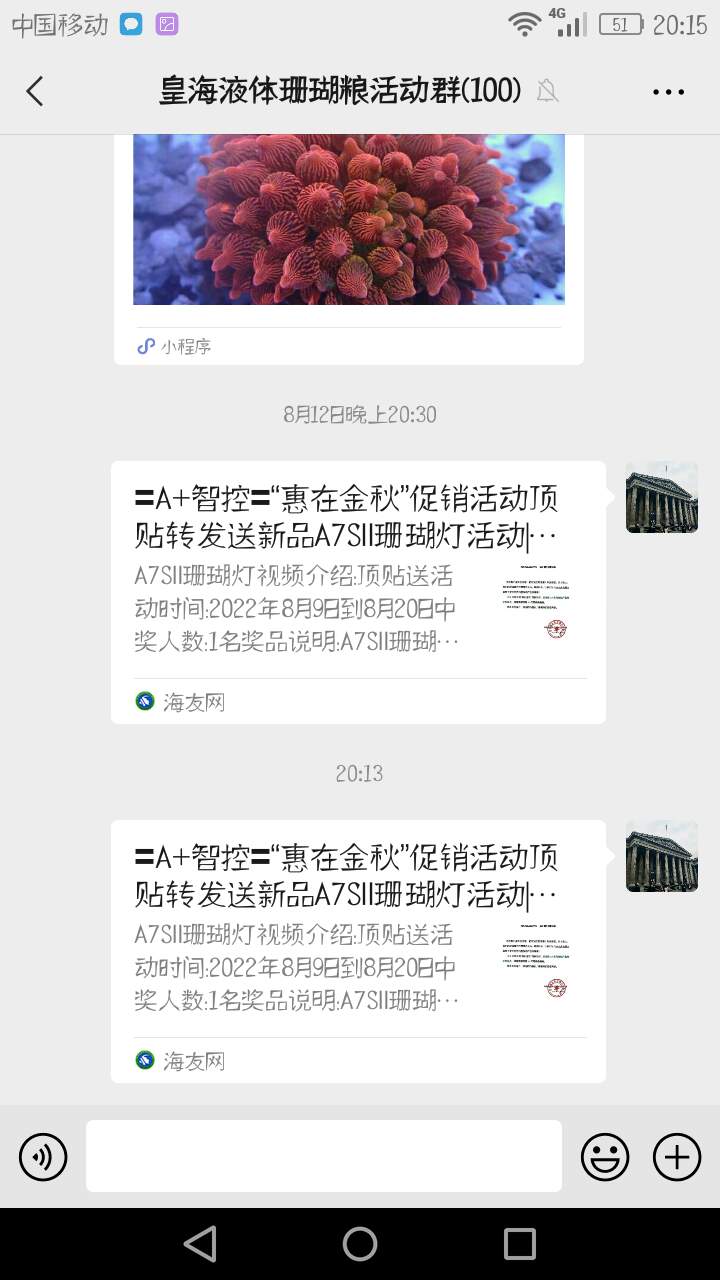This screenshot has height=1280, width=720.
Task: Go back from the group chat
Action: (35, 91)
